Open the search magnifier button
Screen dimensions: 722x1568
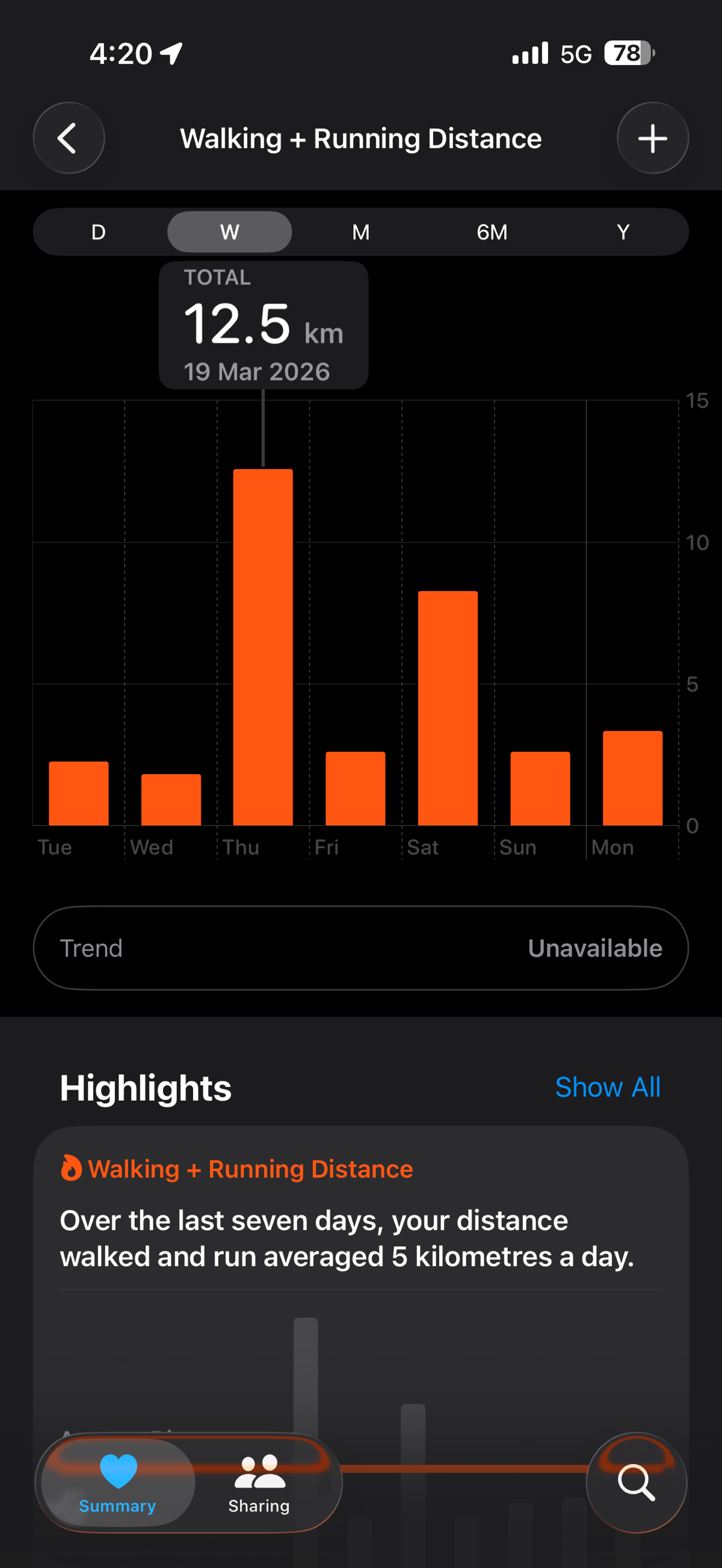[x=636, y=1482]
